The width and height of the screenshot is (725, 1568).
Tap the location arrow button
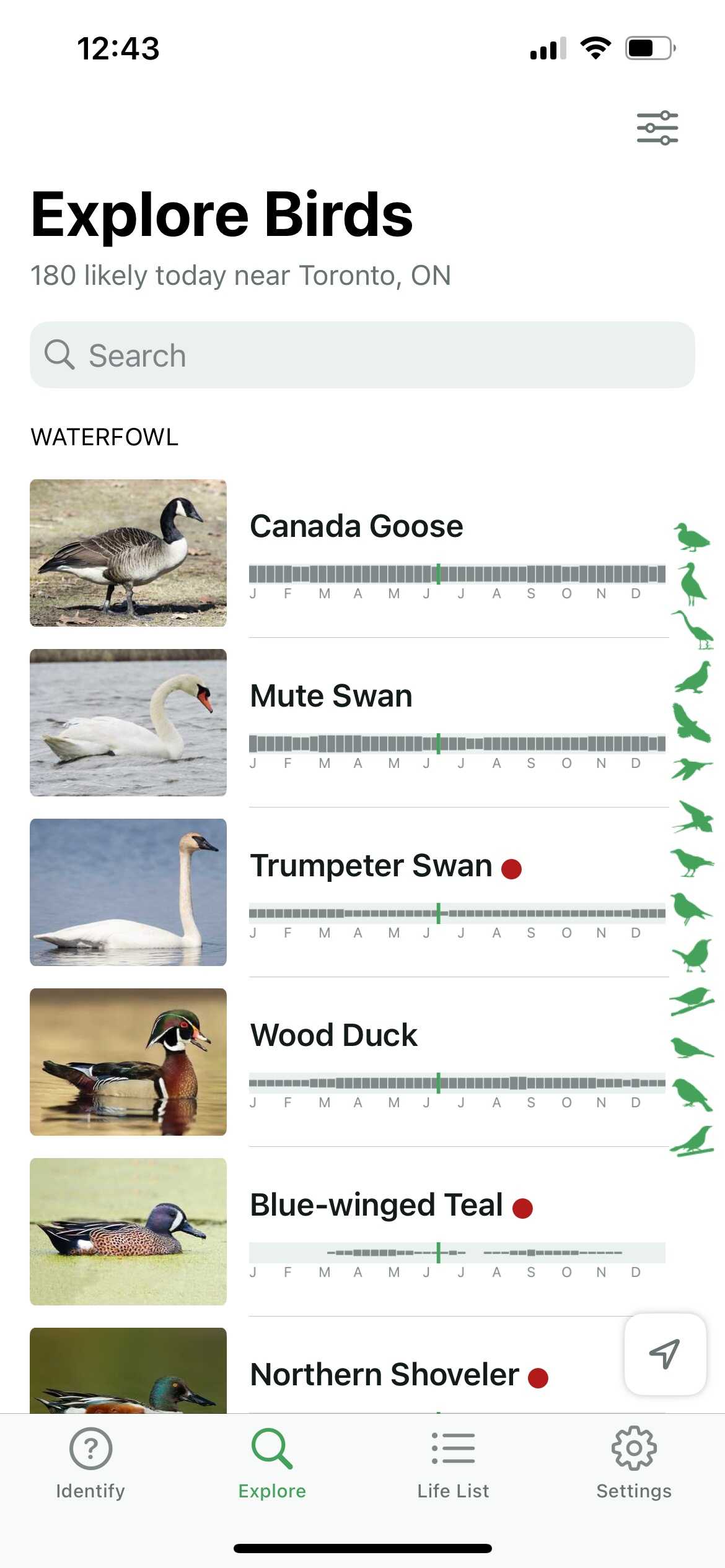coord(664,1354)
